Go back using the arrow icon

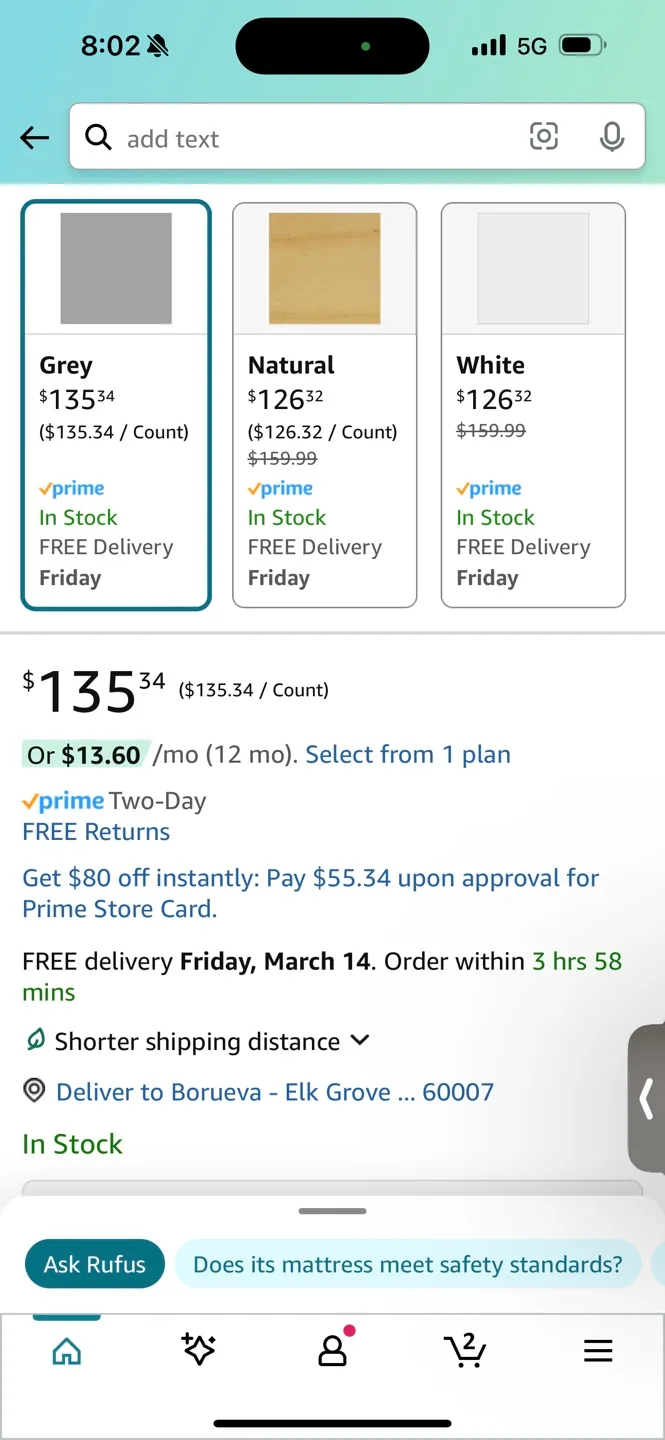[x=35, y=138]
